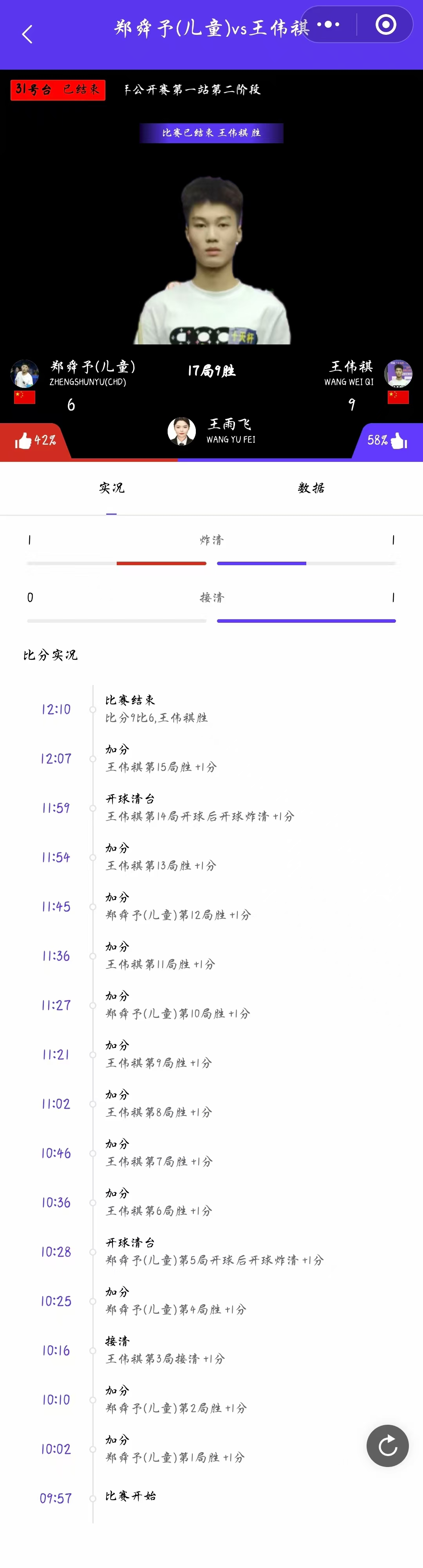Switch to the 数据 tab
Screen dimensions: 423x1568
311,488
